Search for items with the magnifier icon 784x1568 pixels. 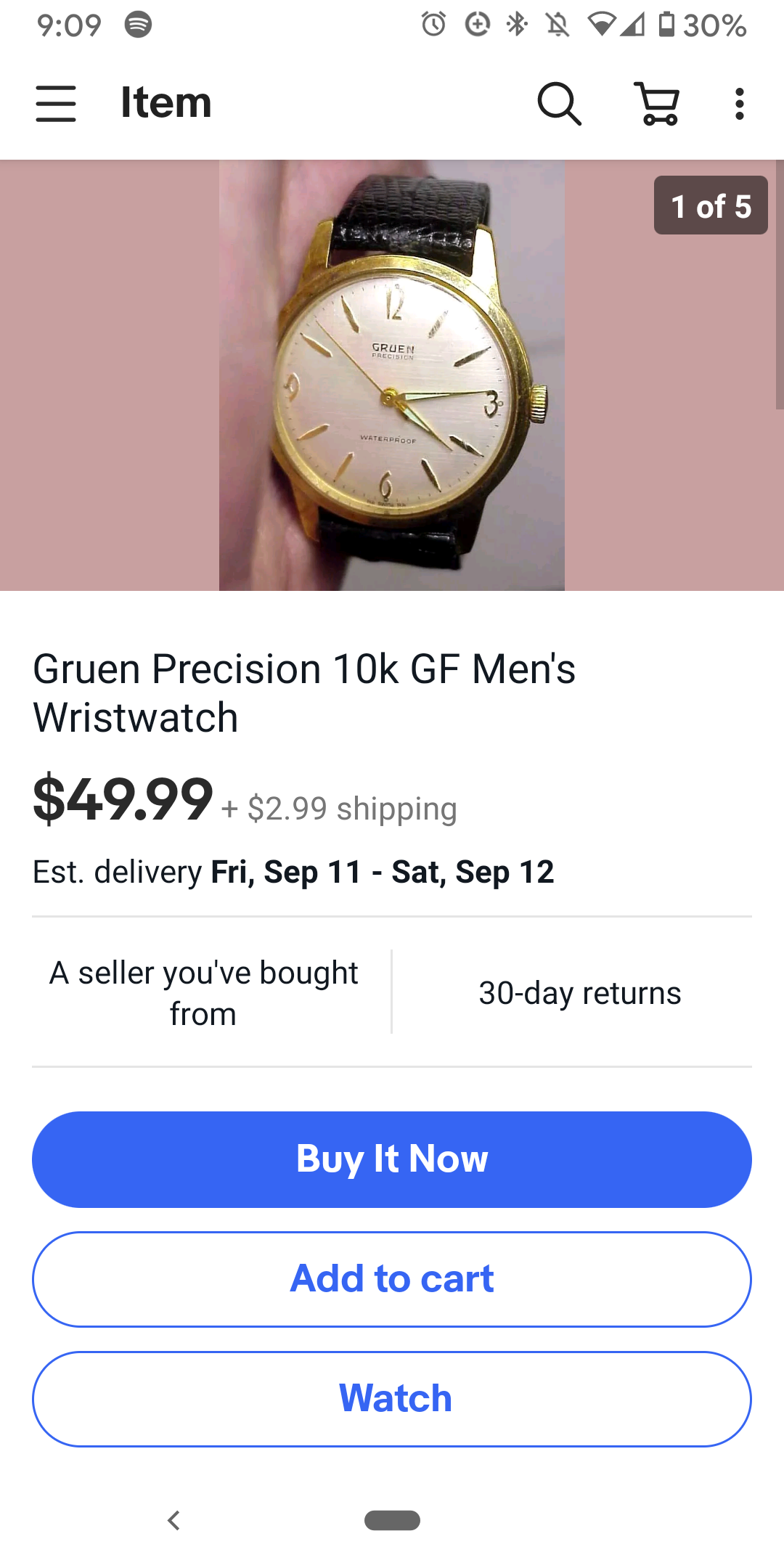[559, 103]
